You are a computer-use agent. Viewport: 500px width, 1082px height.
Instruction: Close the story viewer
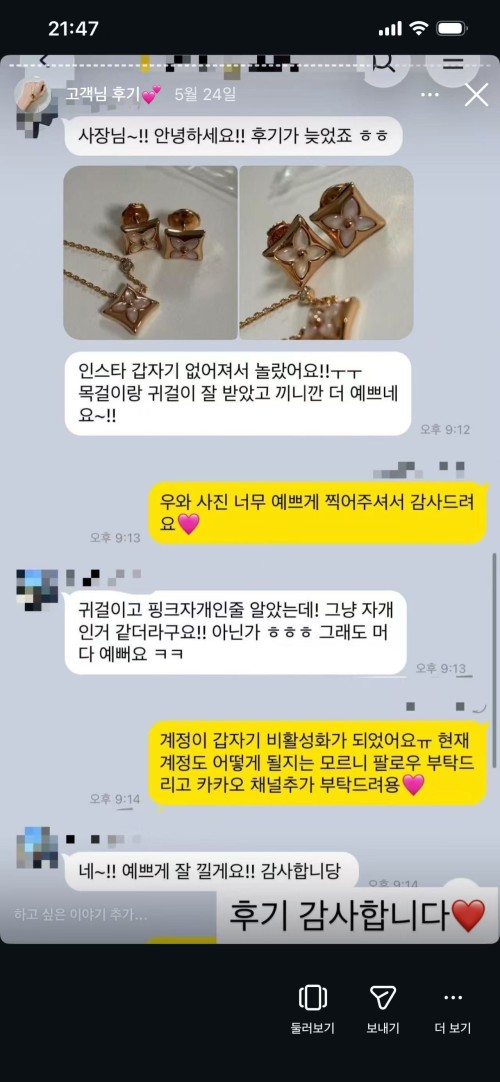[x=477, y=95]
